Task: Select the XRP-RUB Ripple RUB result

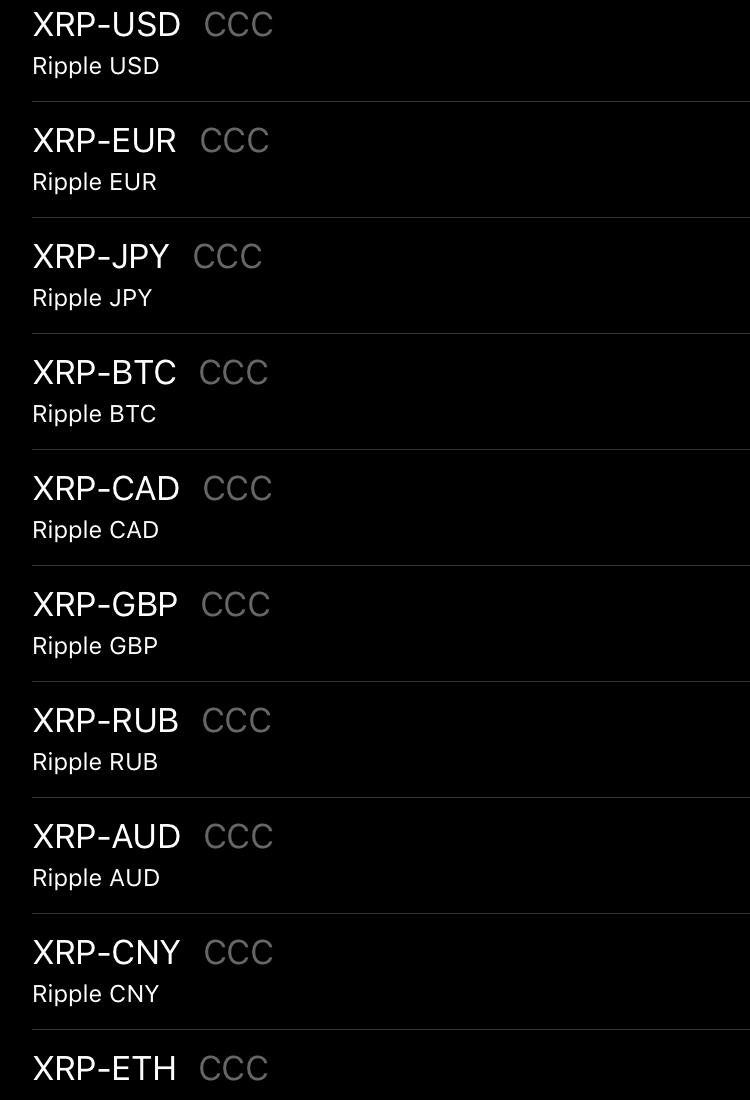Action: 375,740
